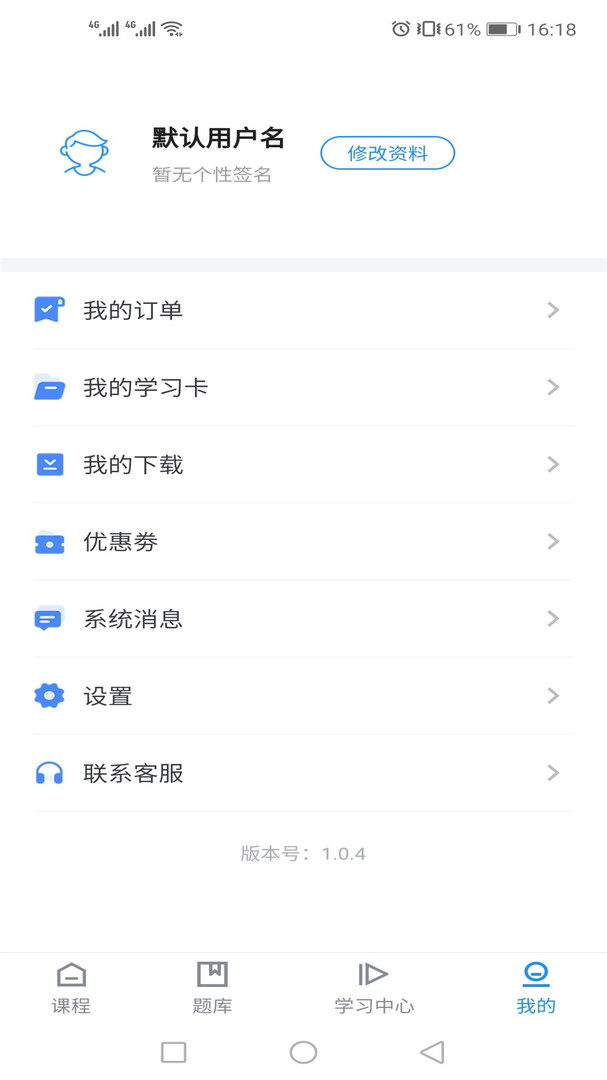Screen dimensions: 607x1080
Task: View 我的学习卡
Action: point(302,387)
